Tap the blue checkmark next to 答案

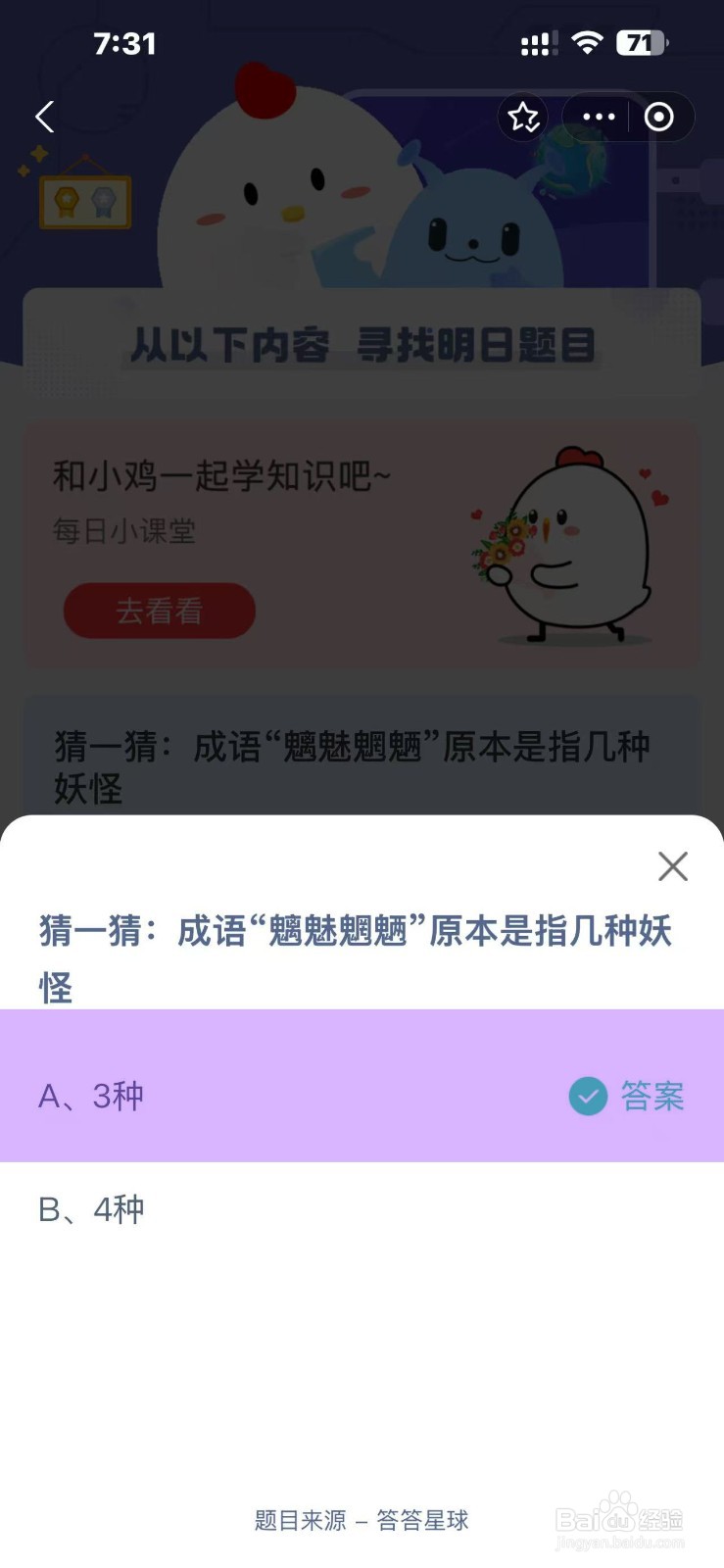click(x=586, y=1097)
